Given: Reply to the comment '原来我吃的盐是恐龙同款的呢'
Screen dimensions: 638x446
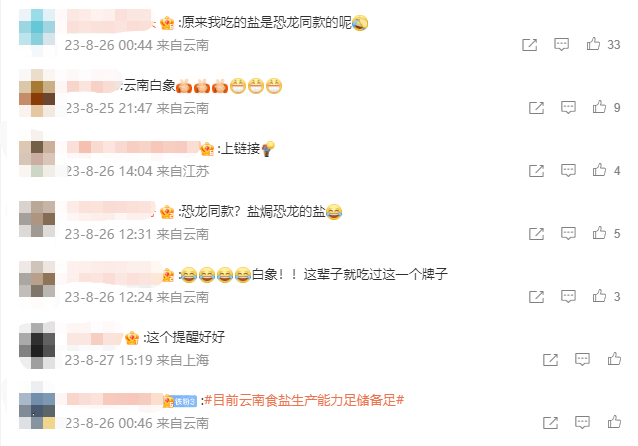Looking at the screenshot, I should tap(562, 44).
